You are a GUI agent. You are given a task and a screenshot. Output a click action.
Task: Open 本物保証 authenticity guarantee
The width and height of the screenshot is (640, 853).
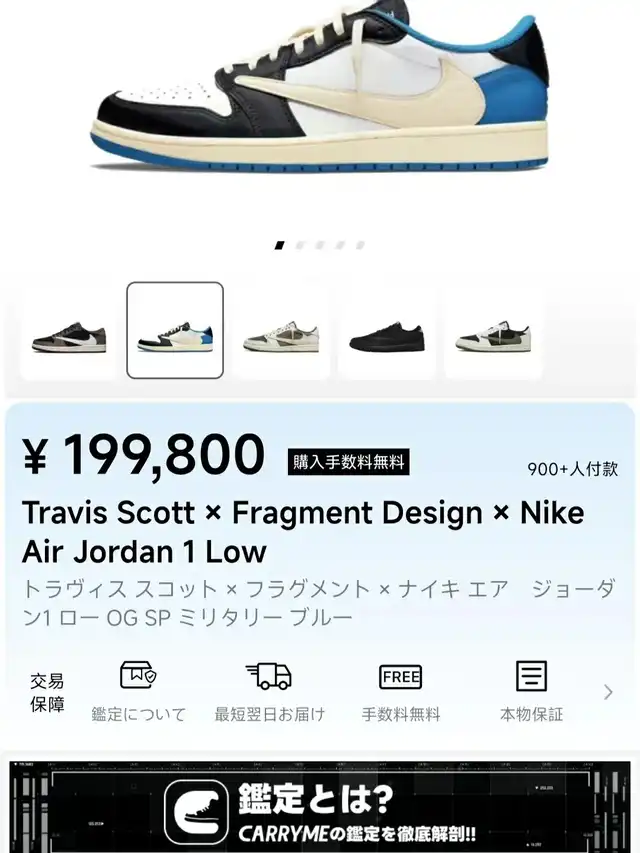(531, 691)
